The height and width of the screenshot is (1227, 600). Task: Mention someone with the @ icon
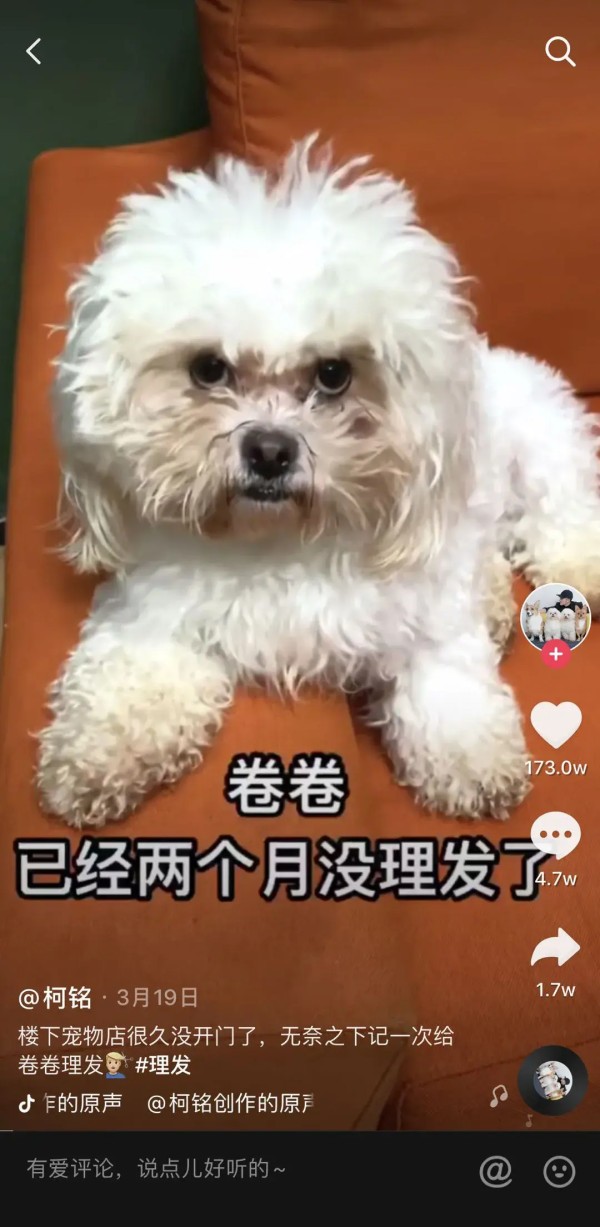click(x=495, y=1170)
